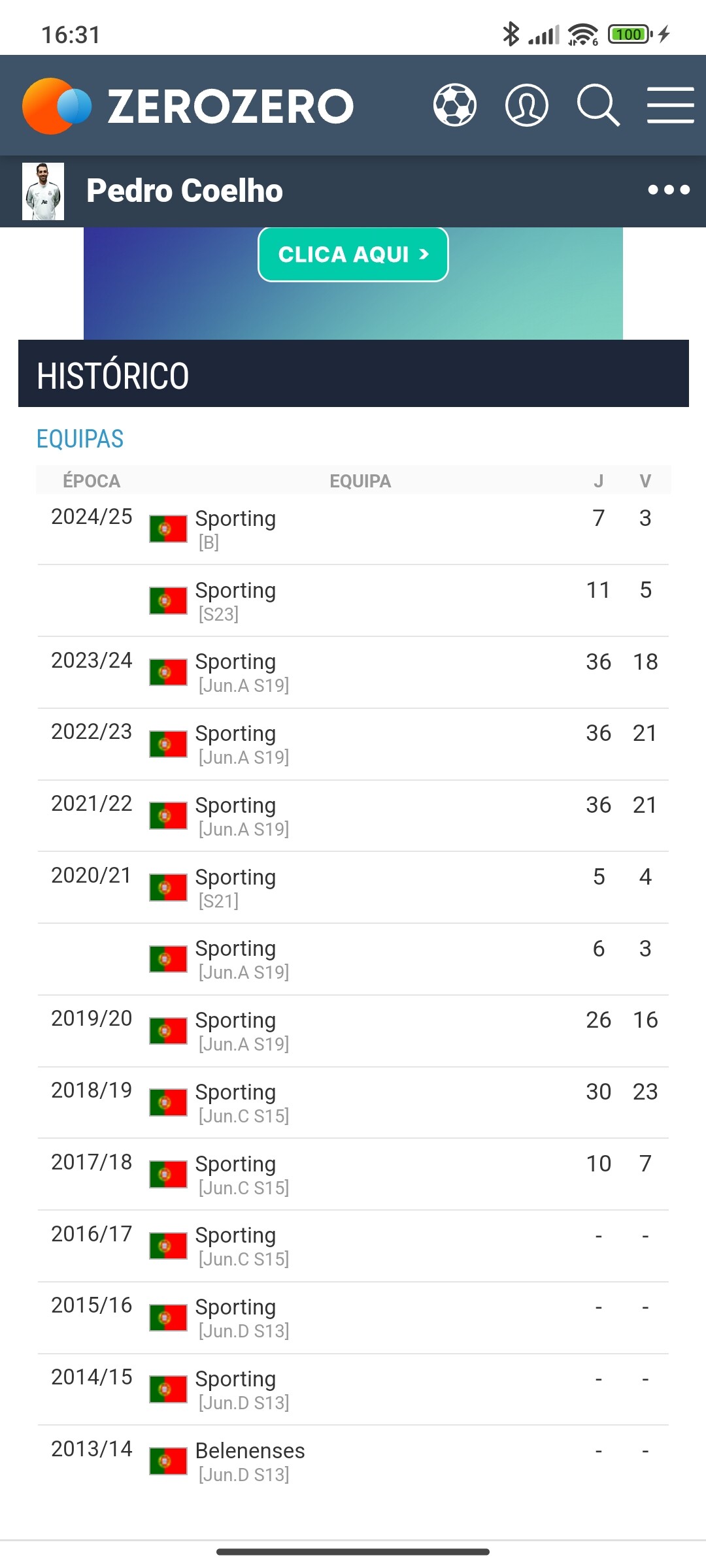
Task: Open the 2015/16 Sporting Jun.D S13 row
Action: tap(353, 1318)
